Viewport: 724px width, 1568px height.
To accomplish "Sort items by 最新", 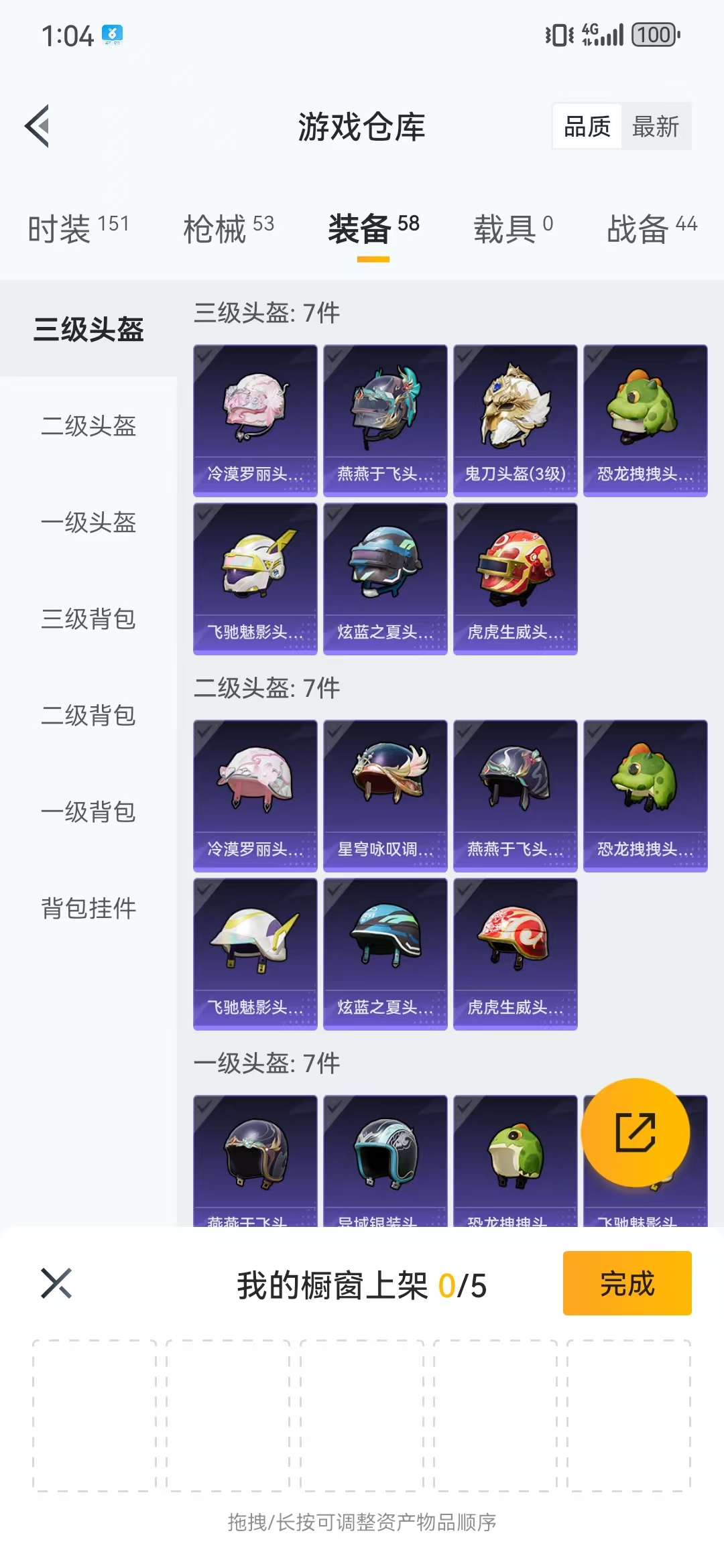I will click(x=655, y=127).
